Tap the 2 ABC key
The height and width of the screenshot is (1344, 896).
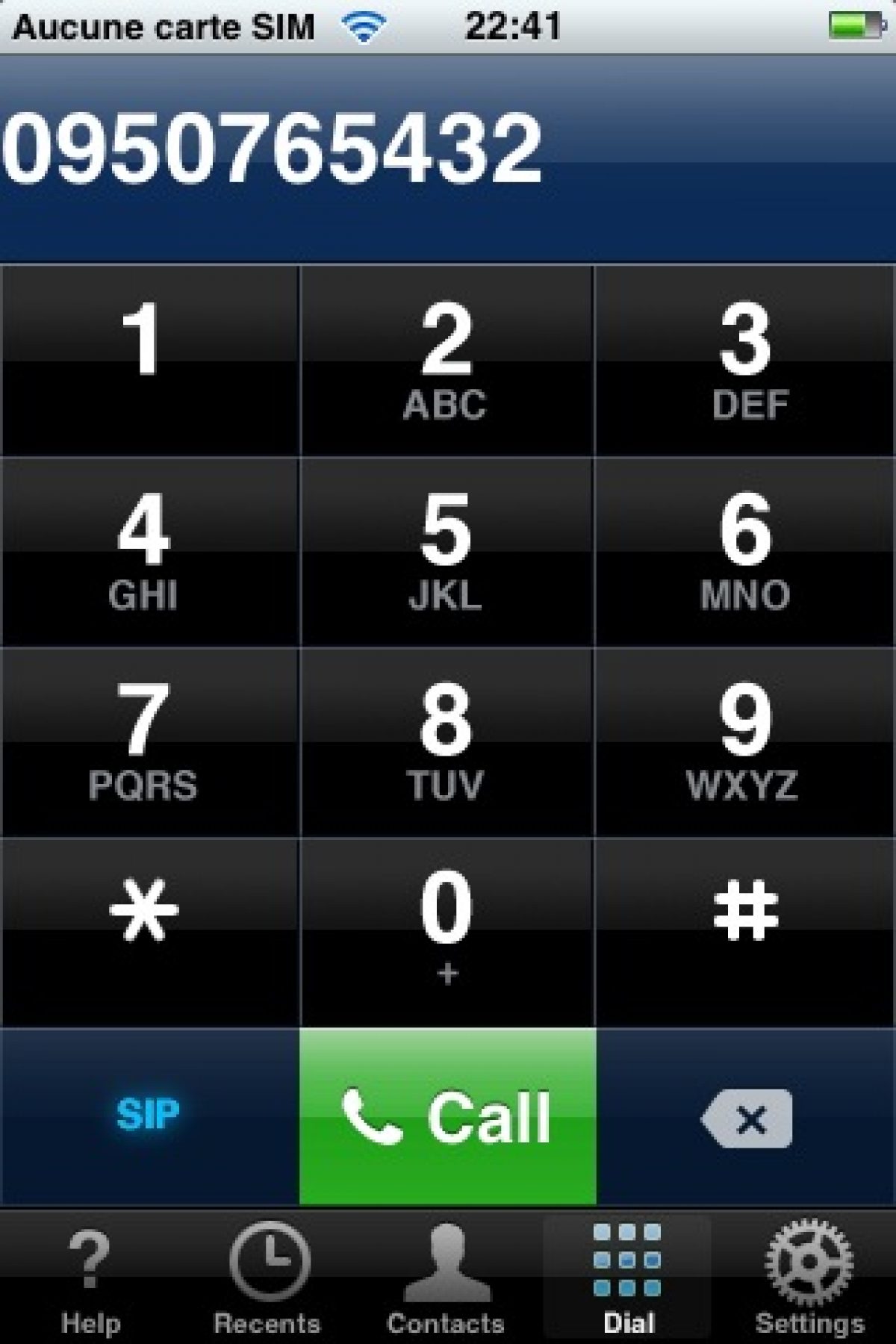coord(447,361)
